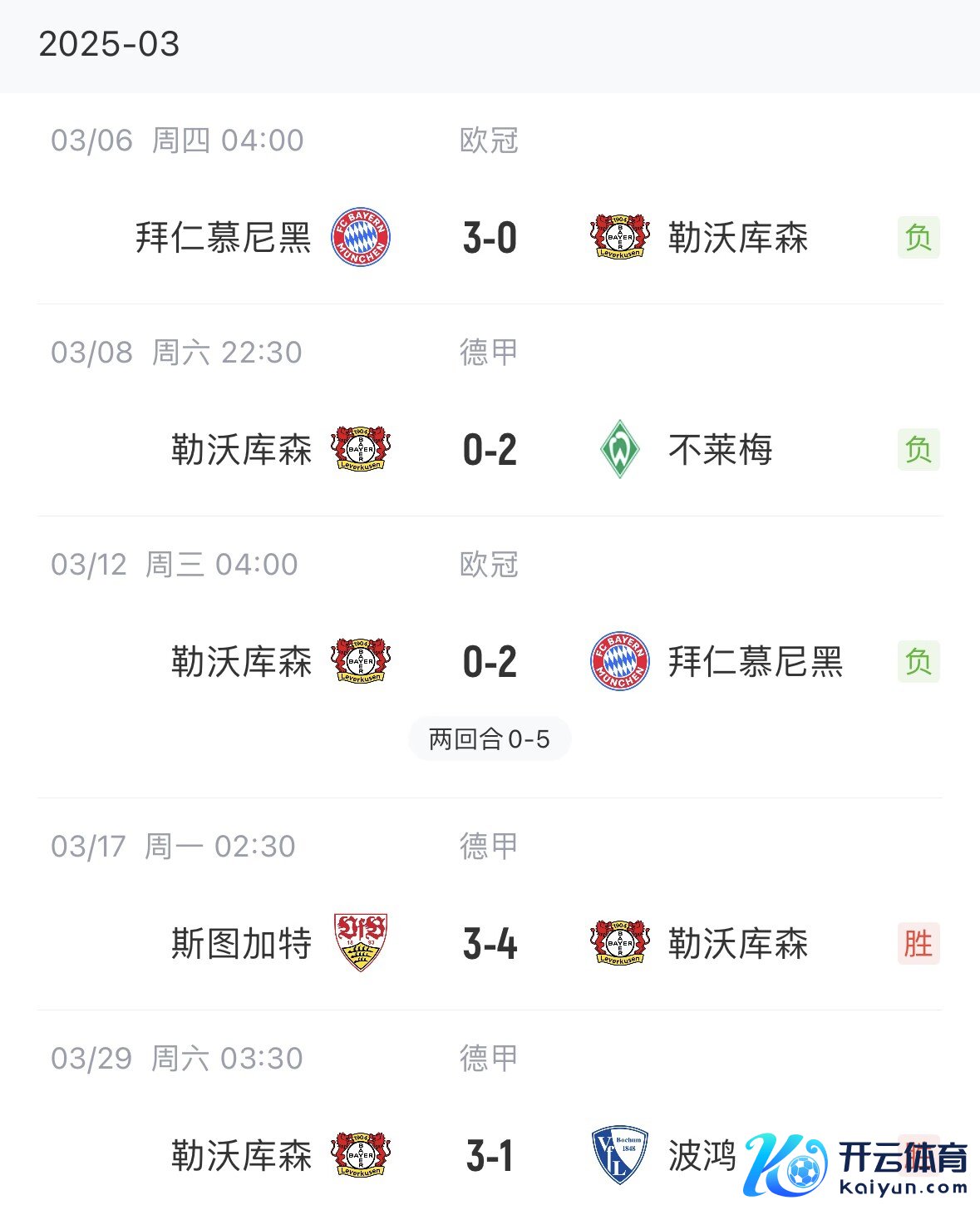Viewport: 980px width, 1215px height.
Task: View Leverkusen 0-2 Werder Bremen match details
Action: click(490, 450)
